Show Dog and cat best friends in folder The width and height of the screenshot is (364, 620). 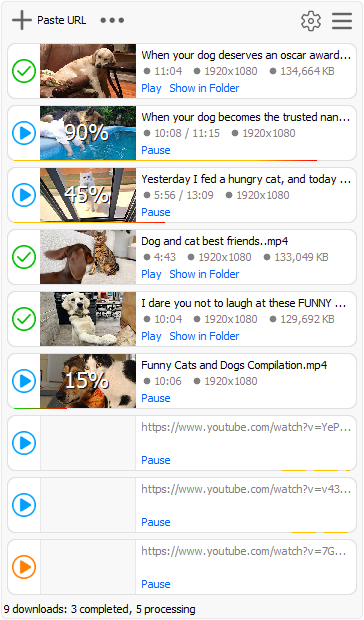point(204,274)
